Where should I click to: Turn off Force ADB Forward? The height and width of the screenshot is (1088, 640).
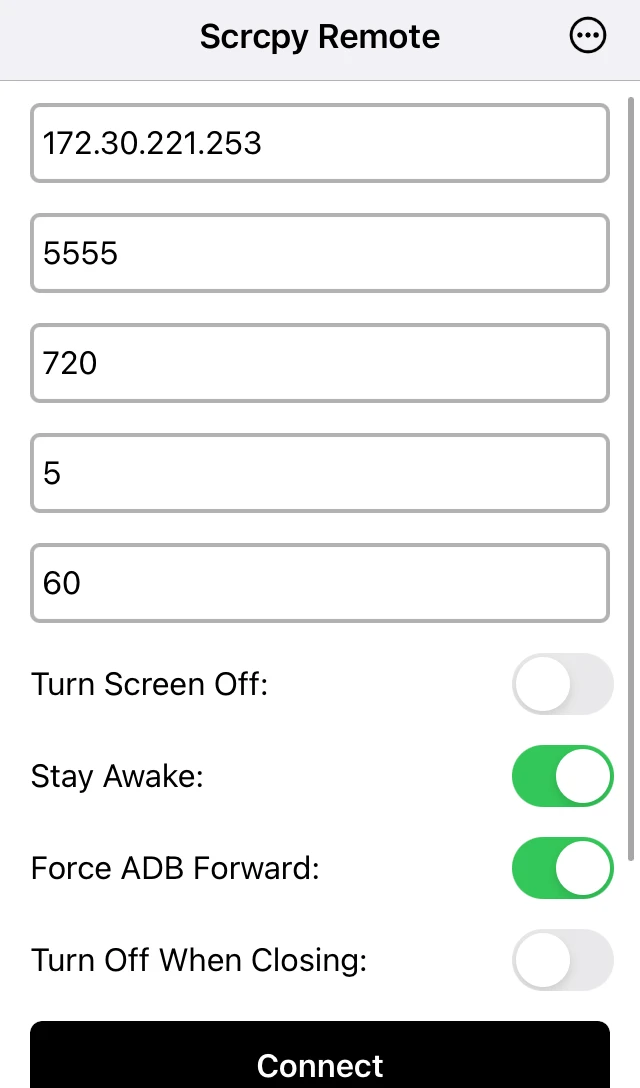click(x=562, y=868)
